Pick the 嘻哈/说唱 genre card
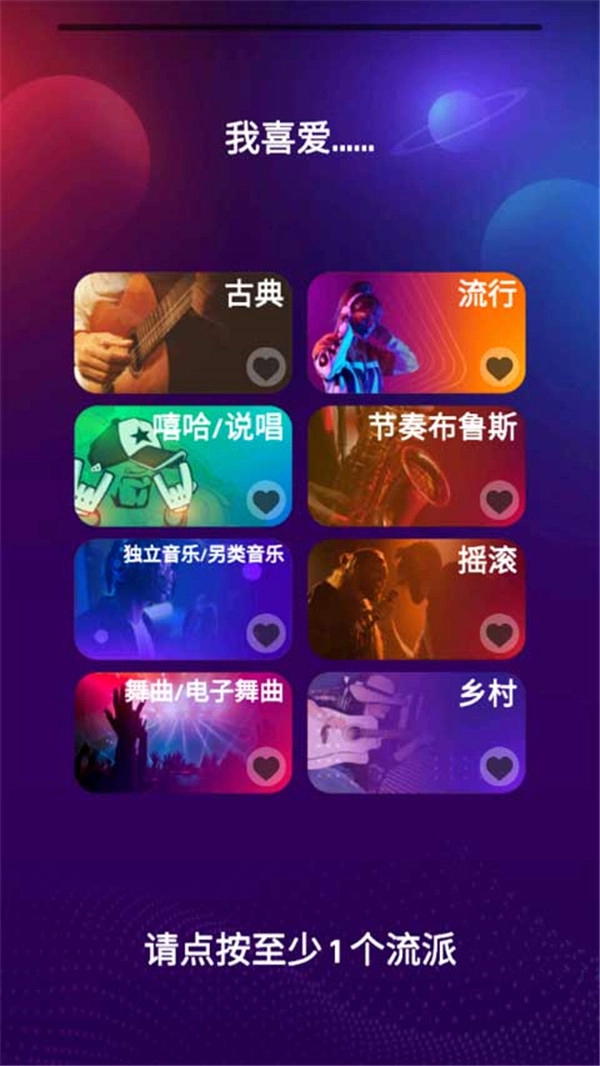Image resolution: width=600 pixels, height=1066 pixels. click(x=183, y=465)
